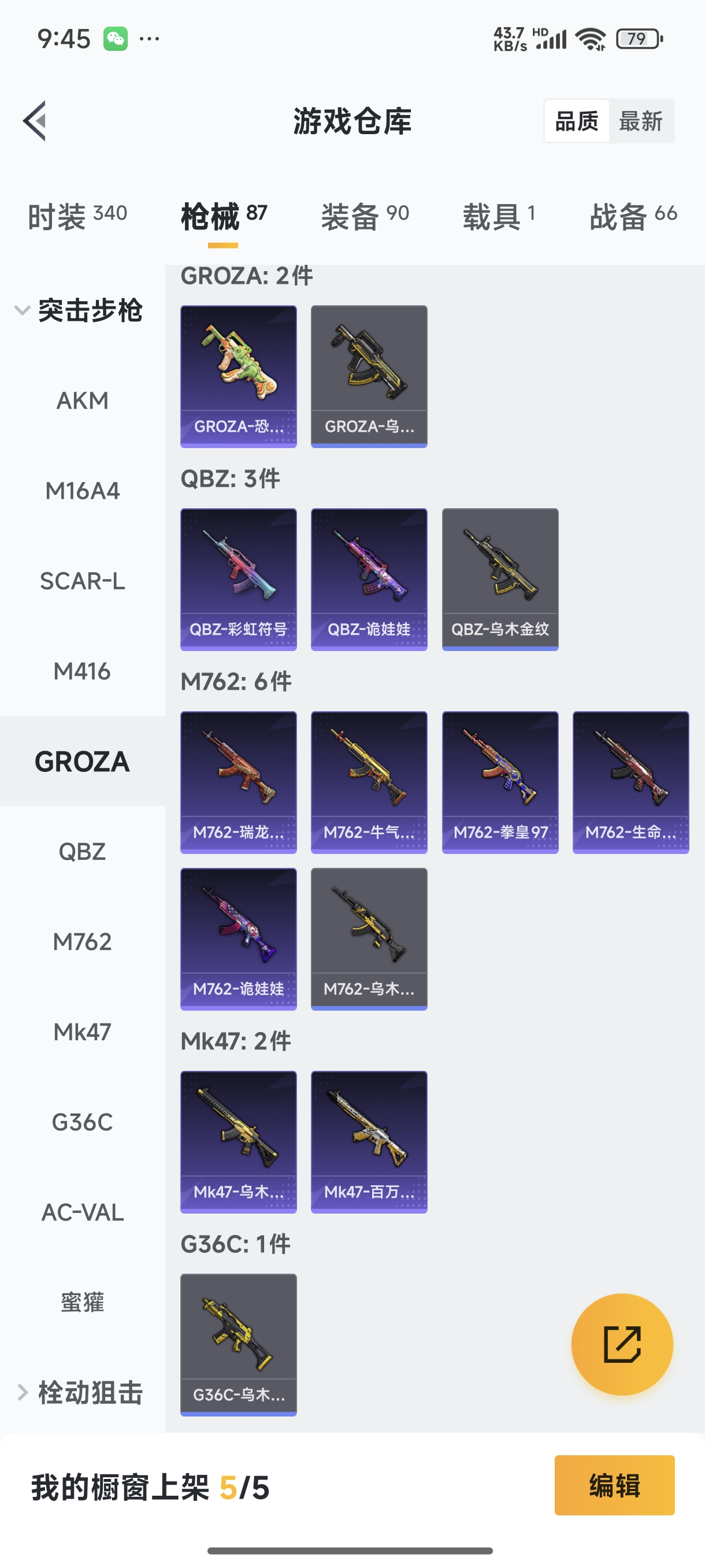Open the GROZA-恐... skin tile
705x1568 pixels.
(x=239, y=376)
